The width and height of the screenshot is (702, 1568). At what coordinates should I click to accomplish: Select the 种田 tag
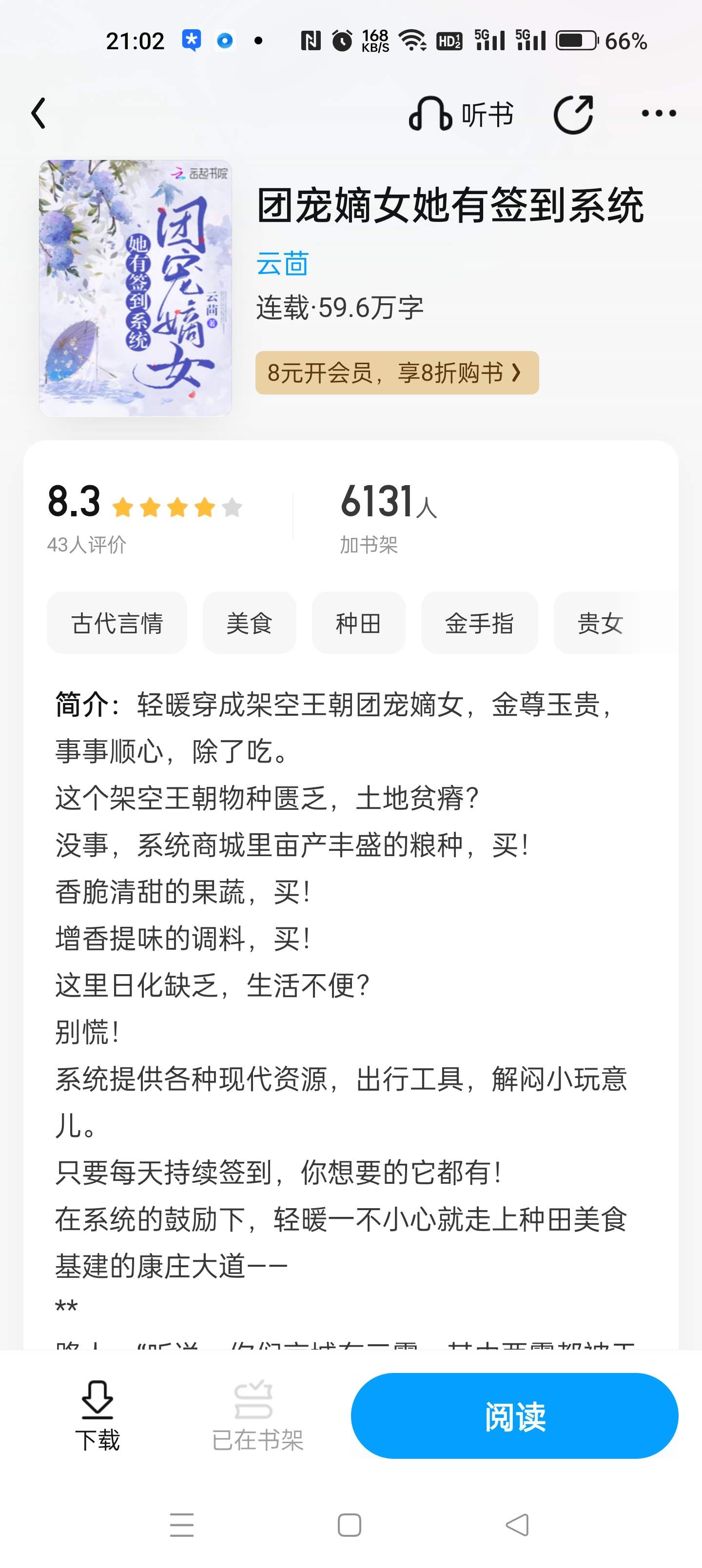tap(359, 623)
